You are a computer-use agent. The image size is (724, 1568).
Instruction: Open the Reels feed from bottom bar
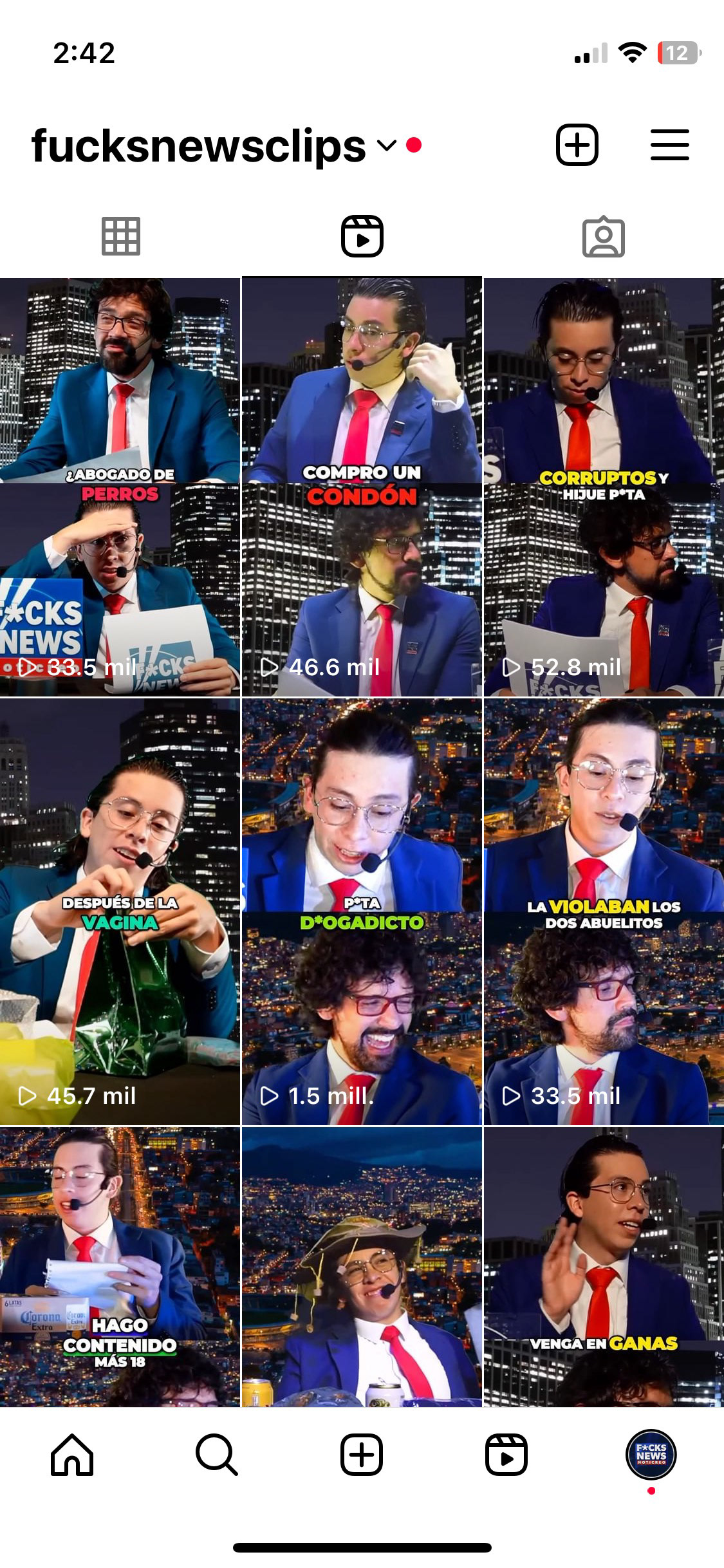point(506,1455)
